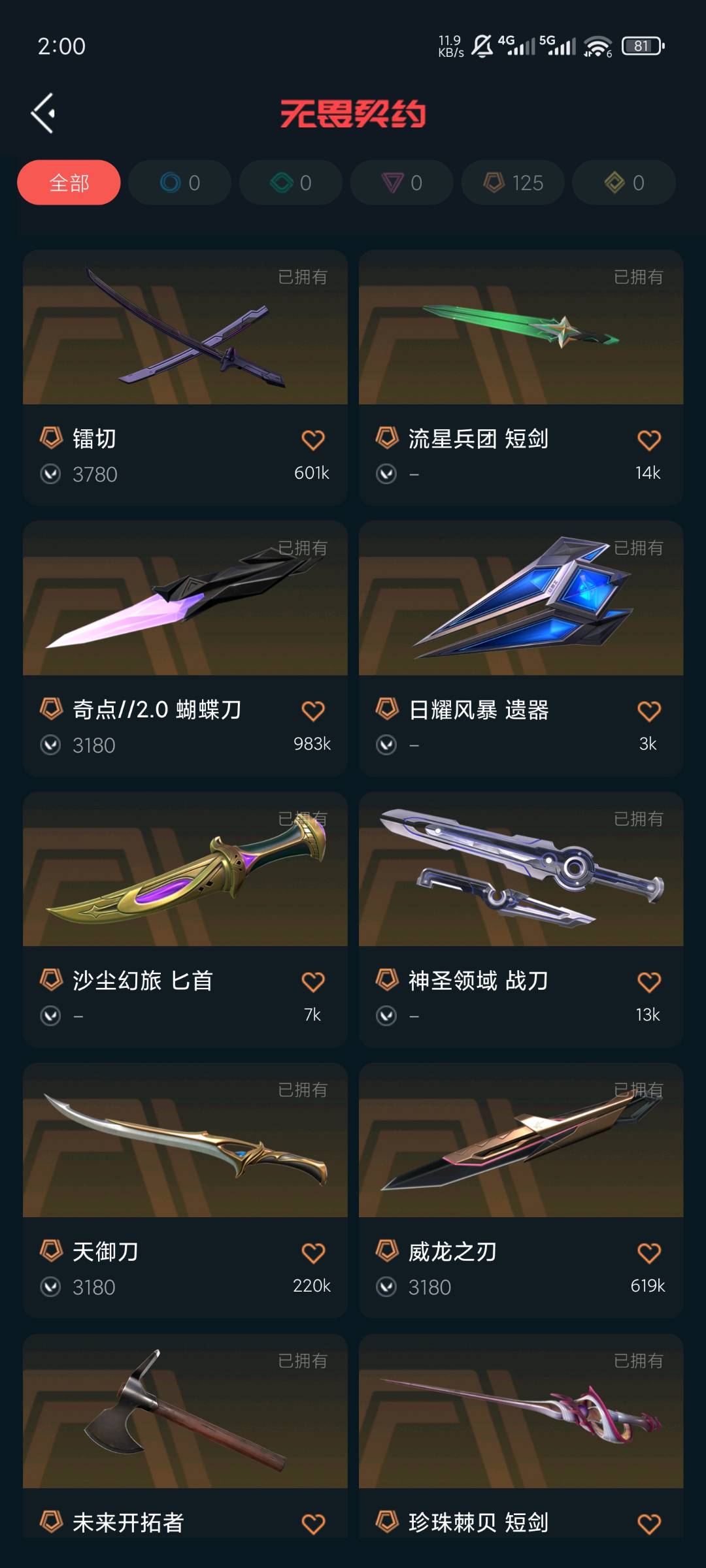Filter by the yellow diamond tier chip
The image size is (706, 1568).
click(624, 182)
